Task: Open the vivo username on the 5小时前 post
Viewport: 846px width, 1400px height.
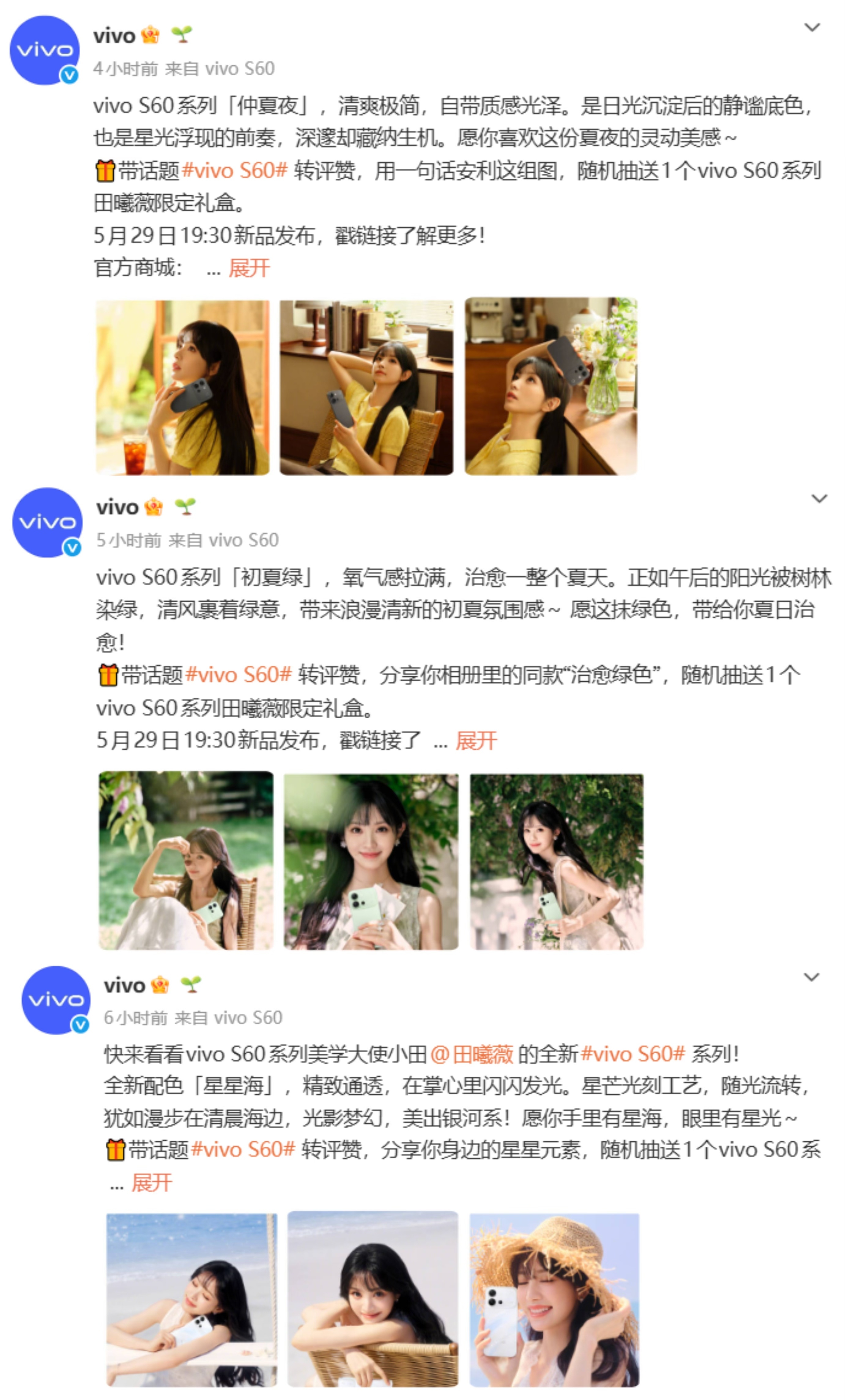Action: tap(117, 507)
